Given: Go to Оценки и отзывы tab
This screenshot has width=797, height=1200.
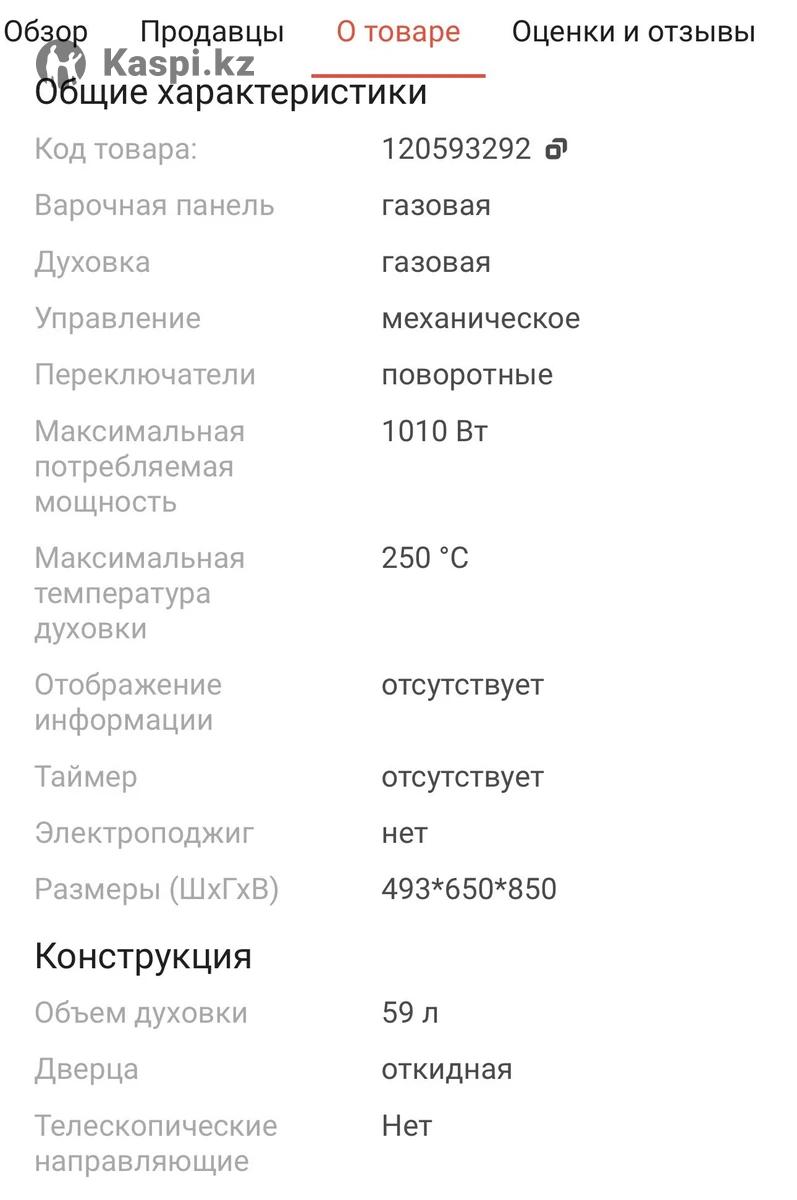Looking at the screenshot, I should coord(633,32).
